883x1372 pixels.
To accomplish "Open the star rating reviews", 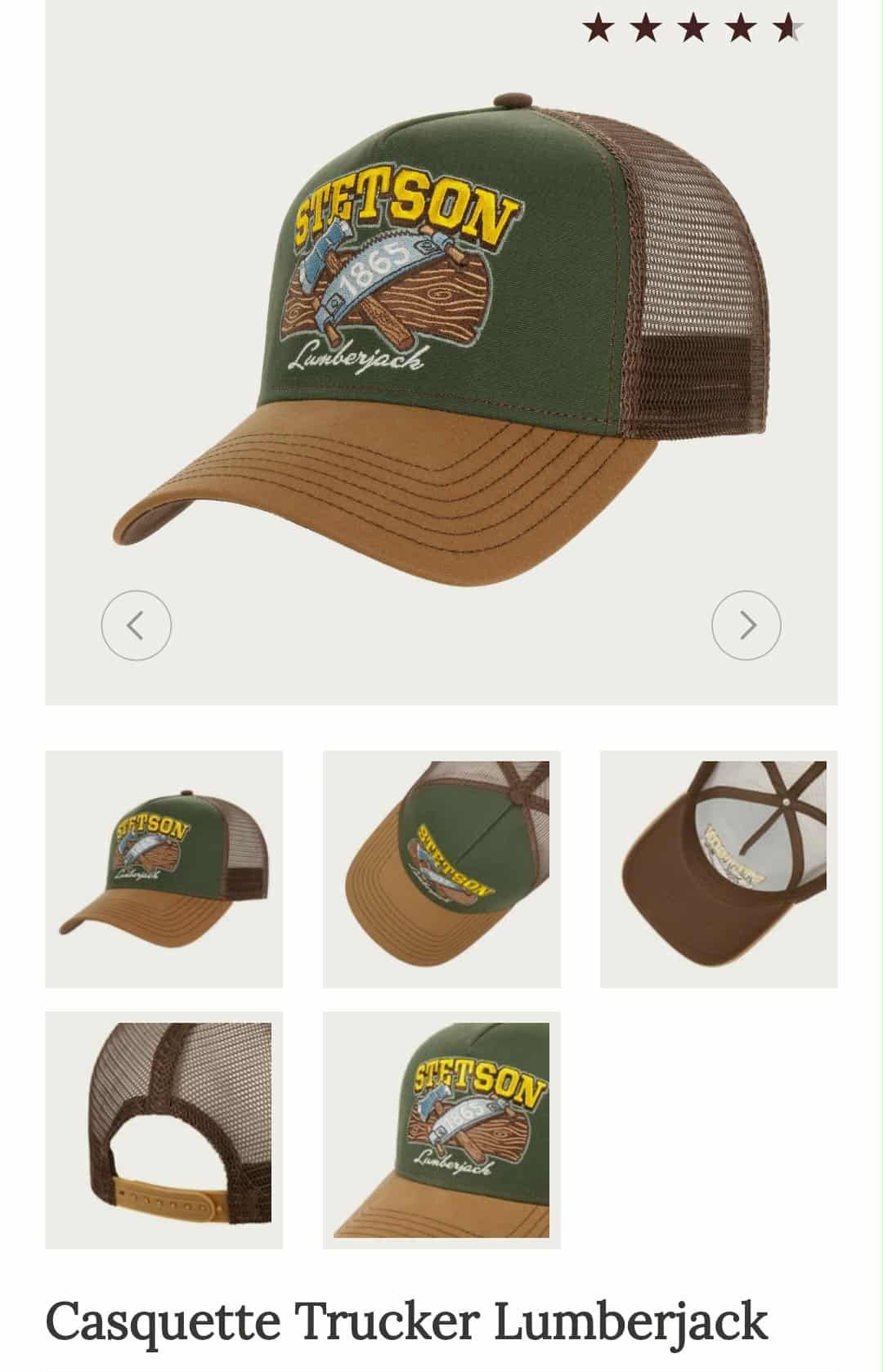I will [693, 29].
